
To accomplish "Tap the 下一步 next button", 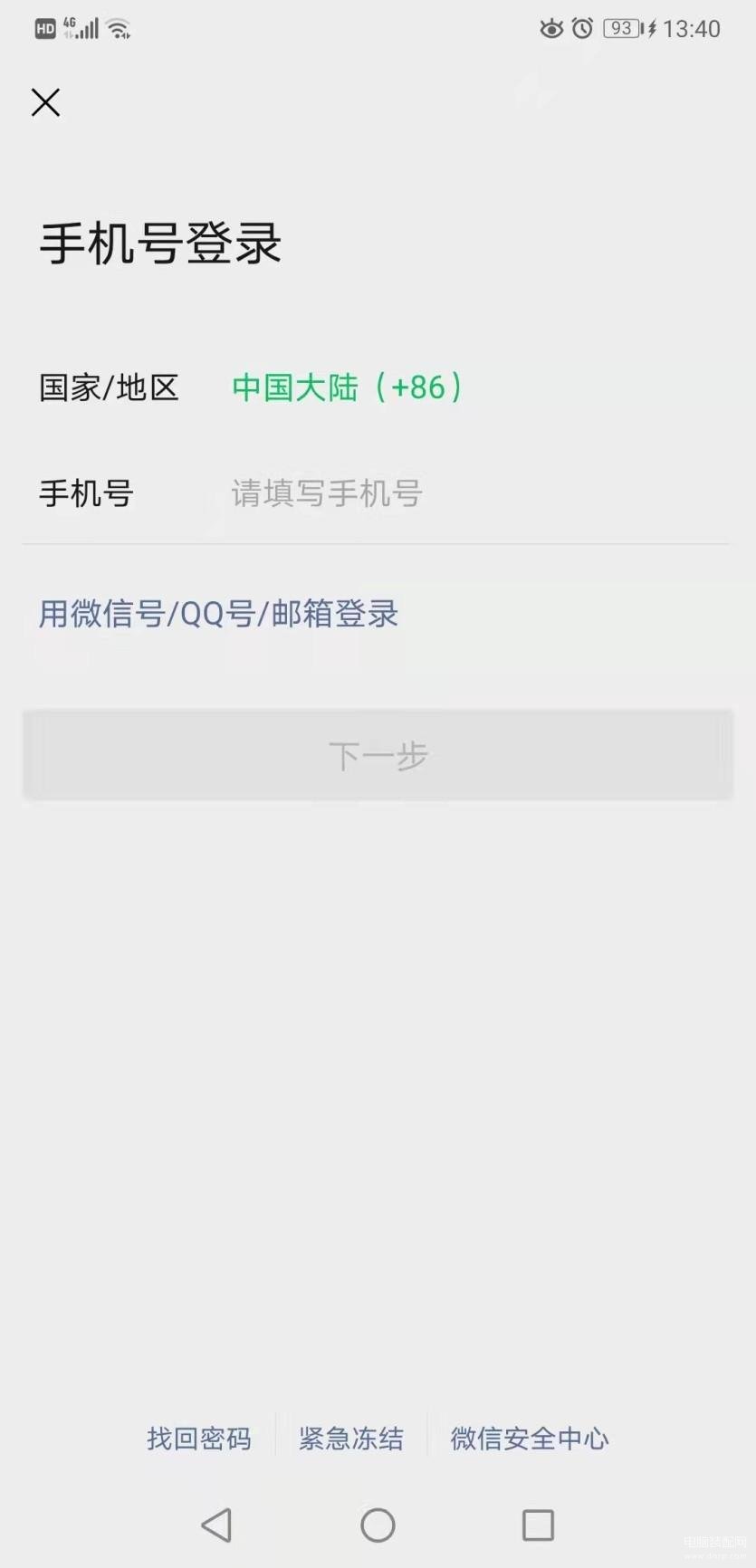I will point(378,755).
